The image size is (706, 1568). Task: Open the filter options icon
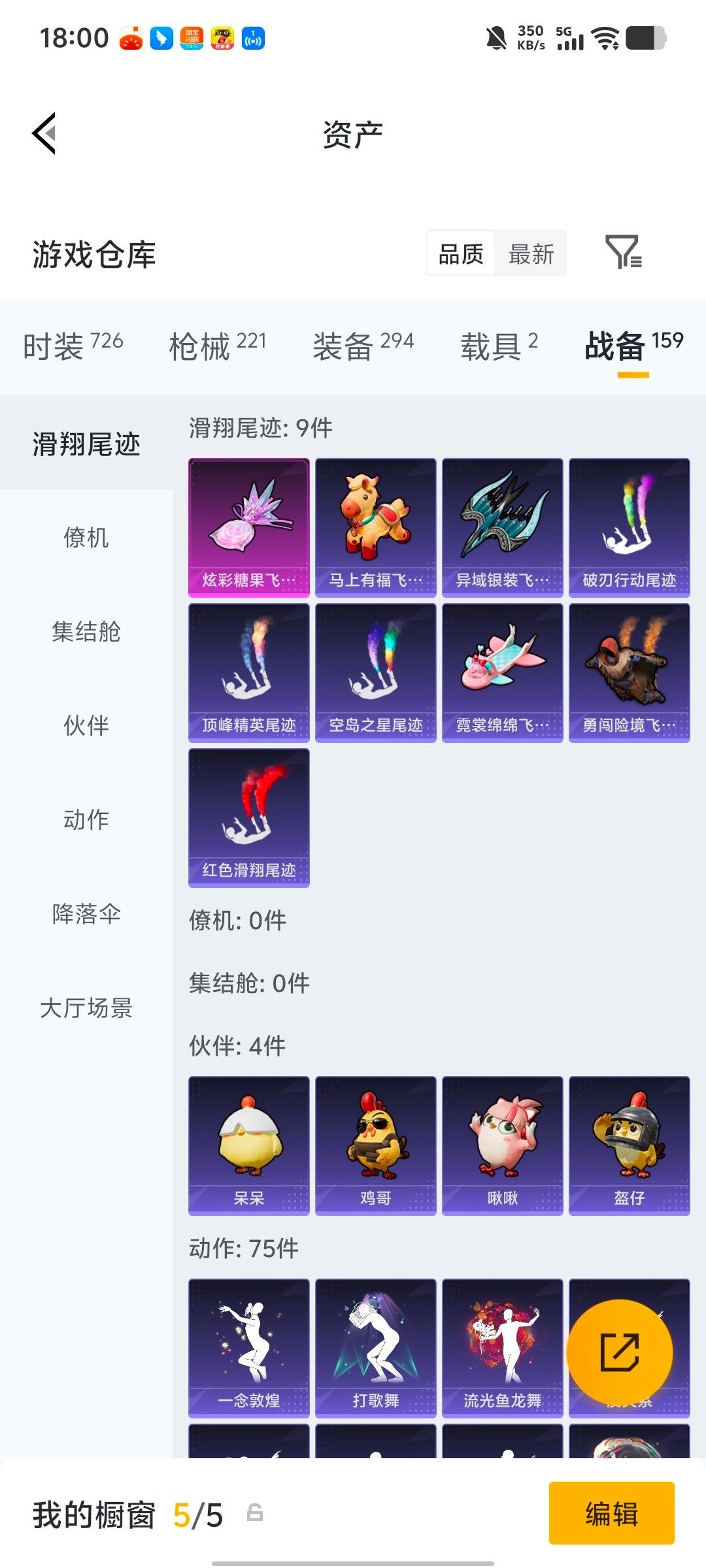click(626, 253)
